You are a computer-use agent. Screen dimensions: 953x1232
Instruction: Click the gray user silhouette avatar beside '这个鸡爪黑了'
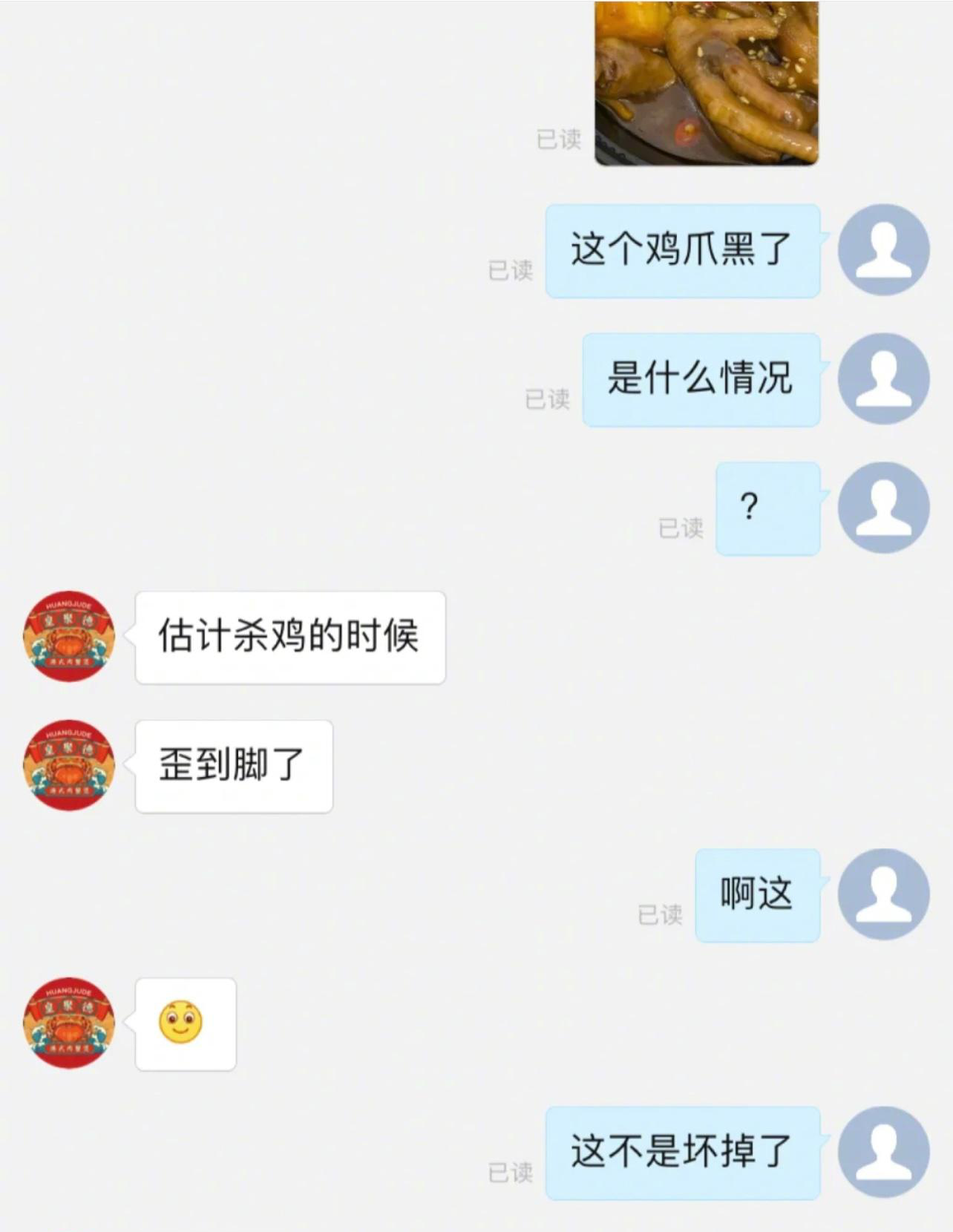point(884,251)
